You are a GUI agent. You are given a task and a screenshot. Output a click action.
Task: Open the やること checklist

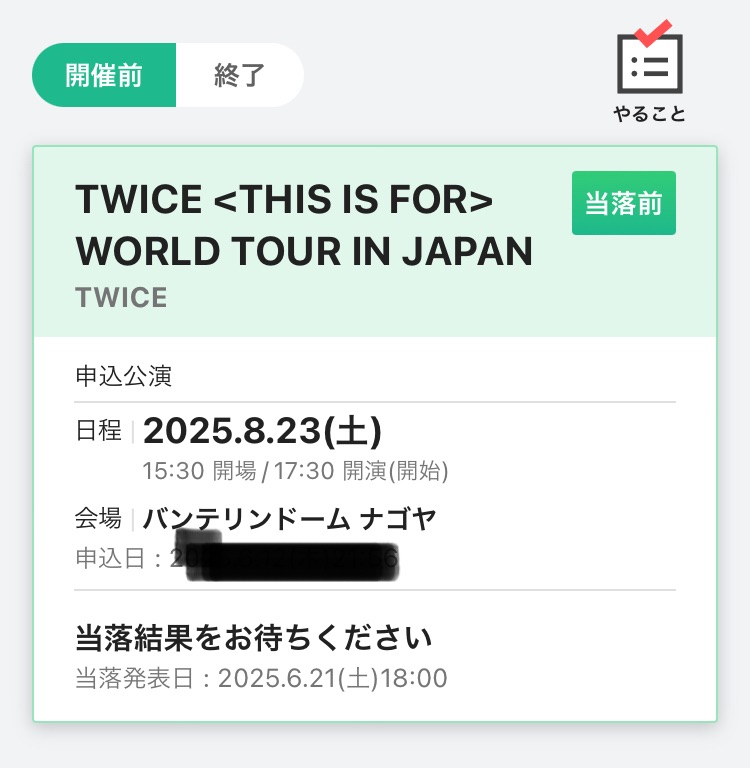(x=649, y=74)
